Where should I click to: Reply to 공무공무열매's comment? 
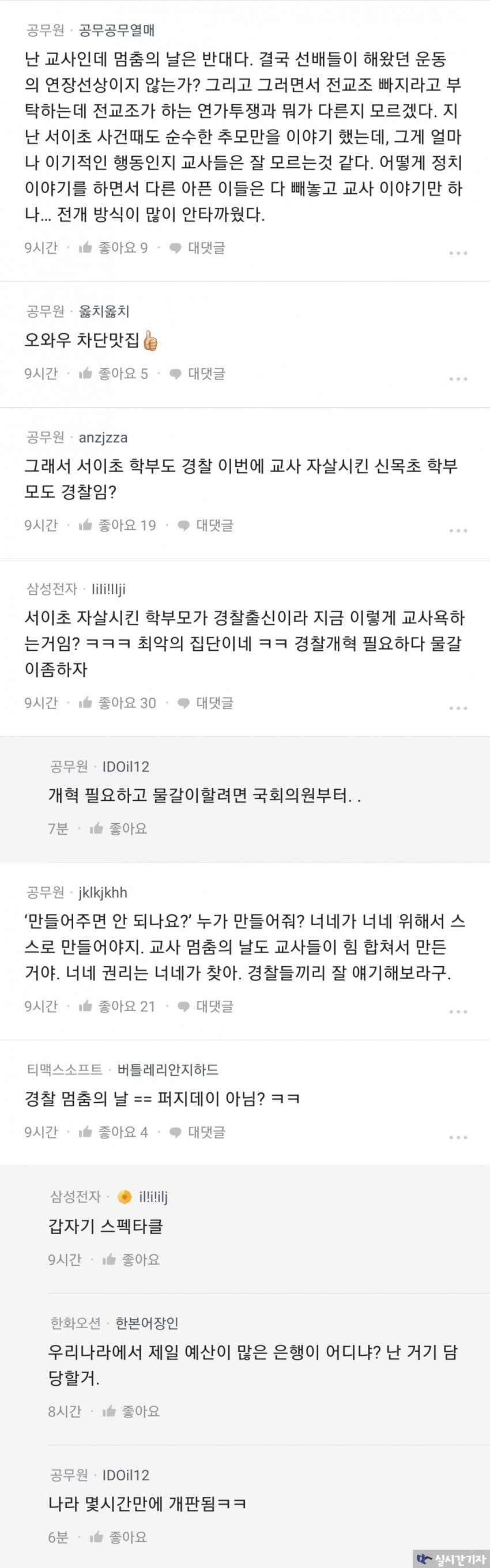198,248
